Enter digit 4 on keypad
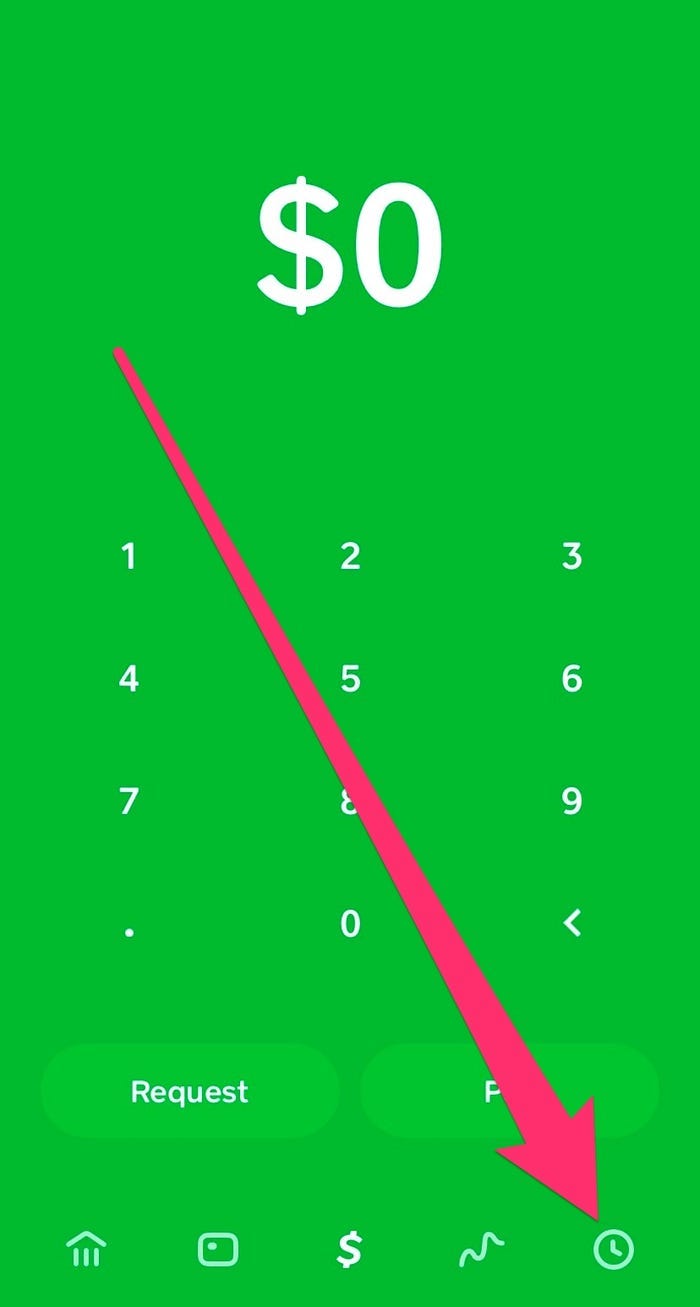The height and width of the screenshot is (1307, 700). [x=128, y=679]
